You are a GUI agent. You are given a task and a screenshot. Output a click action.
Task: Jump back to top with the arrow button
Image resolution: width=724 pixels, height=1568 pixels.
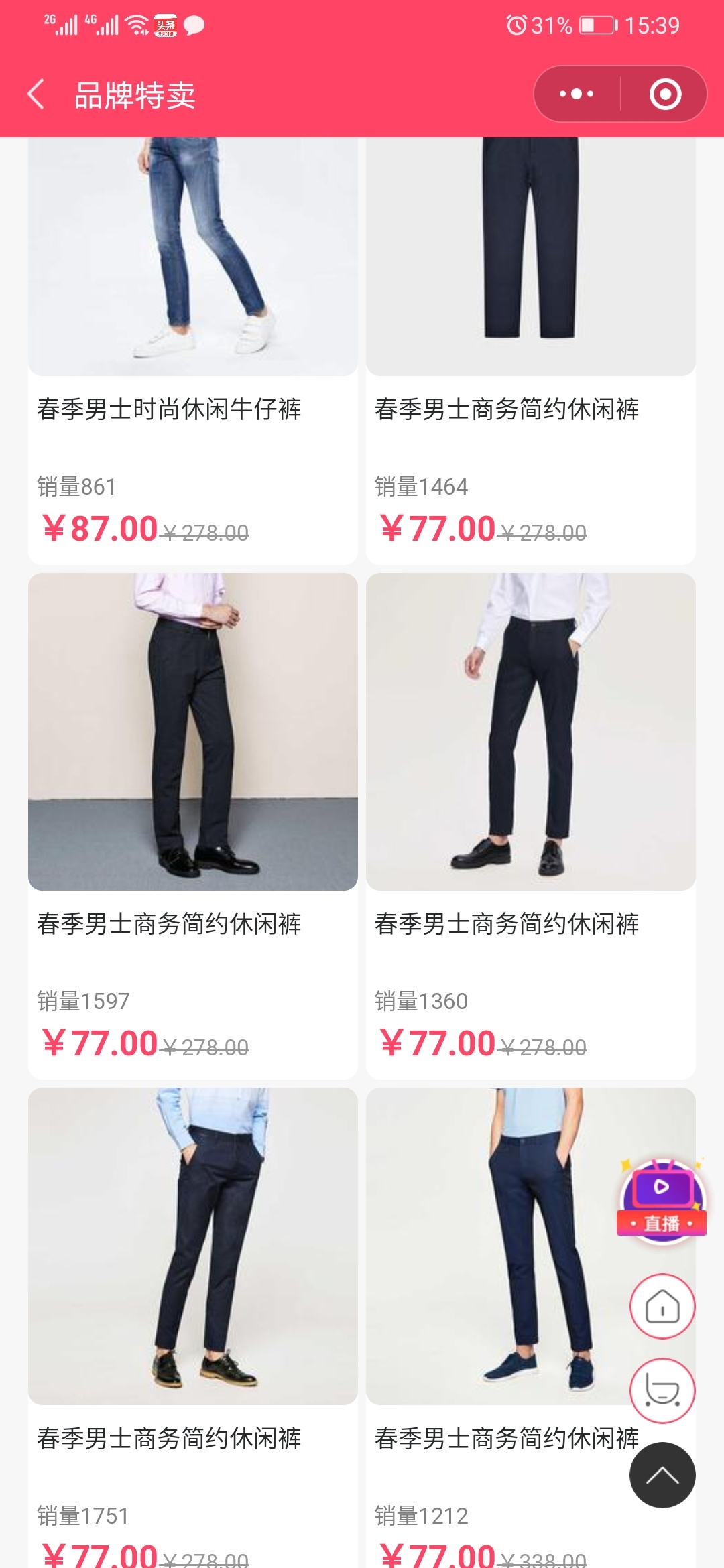click(x=662, y=1476)
